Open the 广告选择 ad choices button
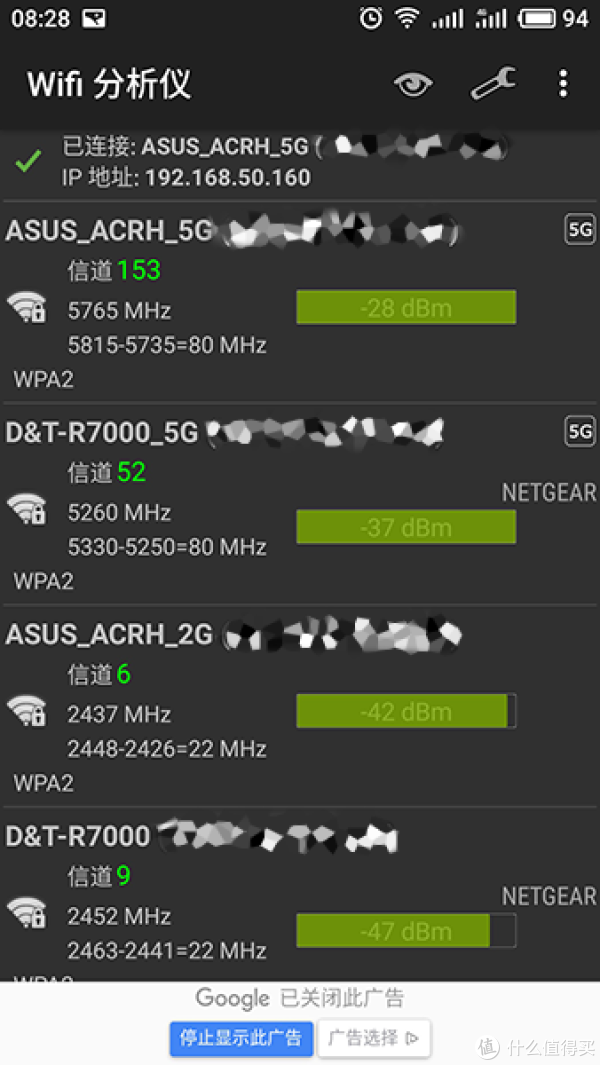This screenshot has width=600, height=1065. pos(373,1038)
